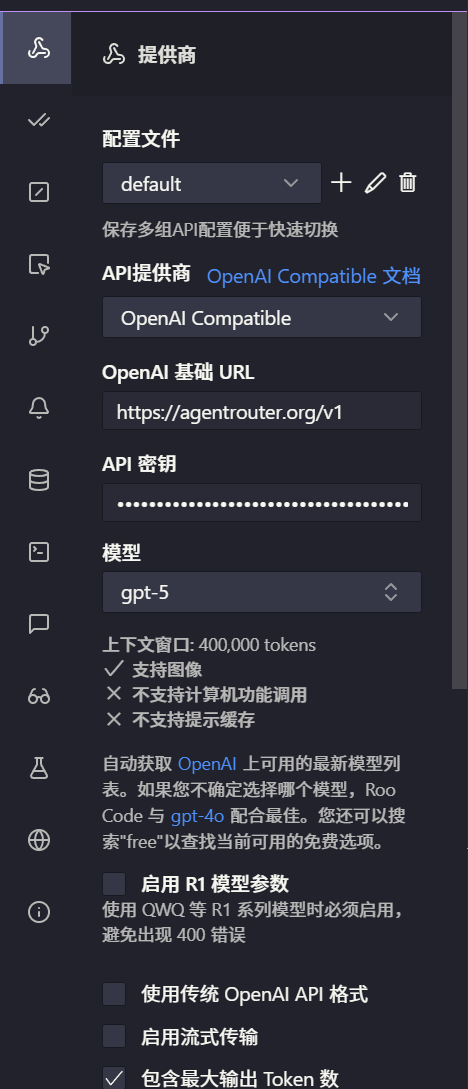This screenshot has height=1089, width=468.
Task: Add a new config profile with plus icon
Action: pos(341,183)
